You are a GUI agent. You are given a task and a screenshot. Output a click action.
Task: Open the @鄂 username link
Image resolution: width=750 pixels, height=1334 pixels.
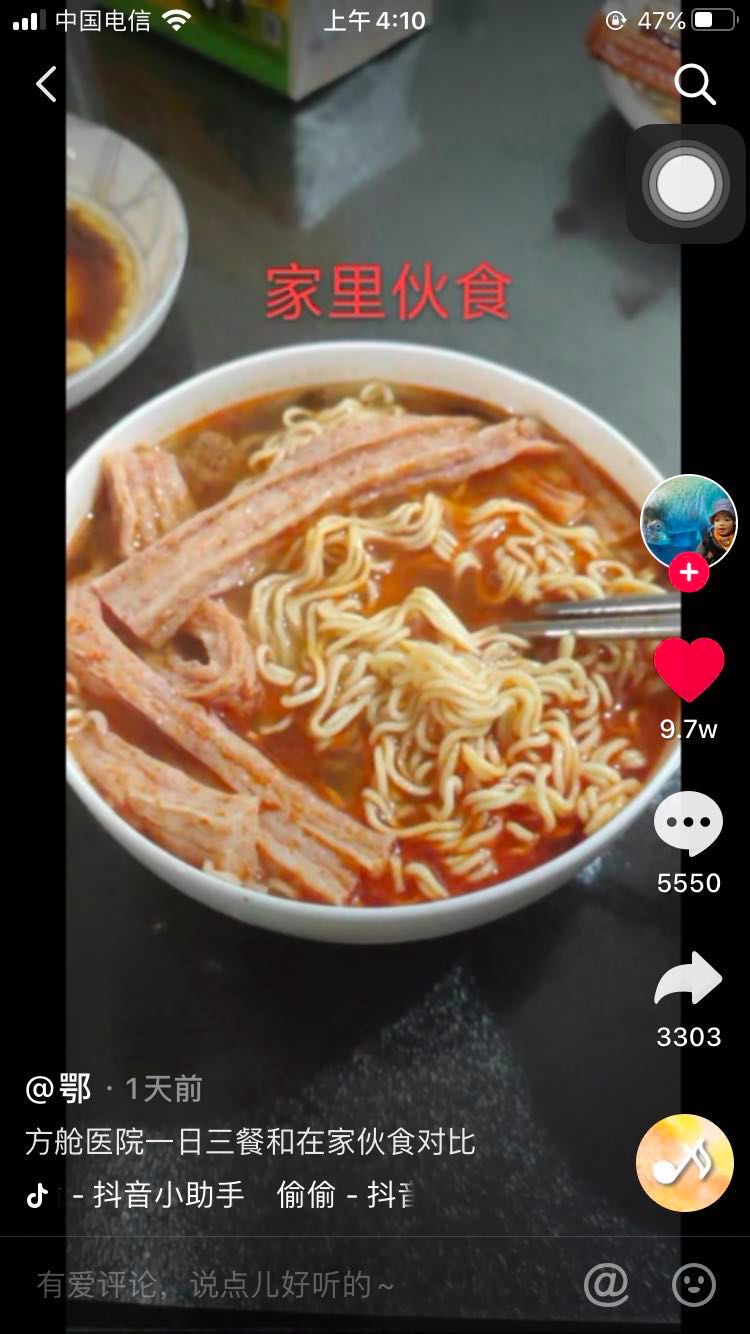click(58, 1089)
